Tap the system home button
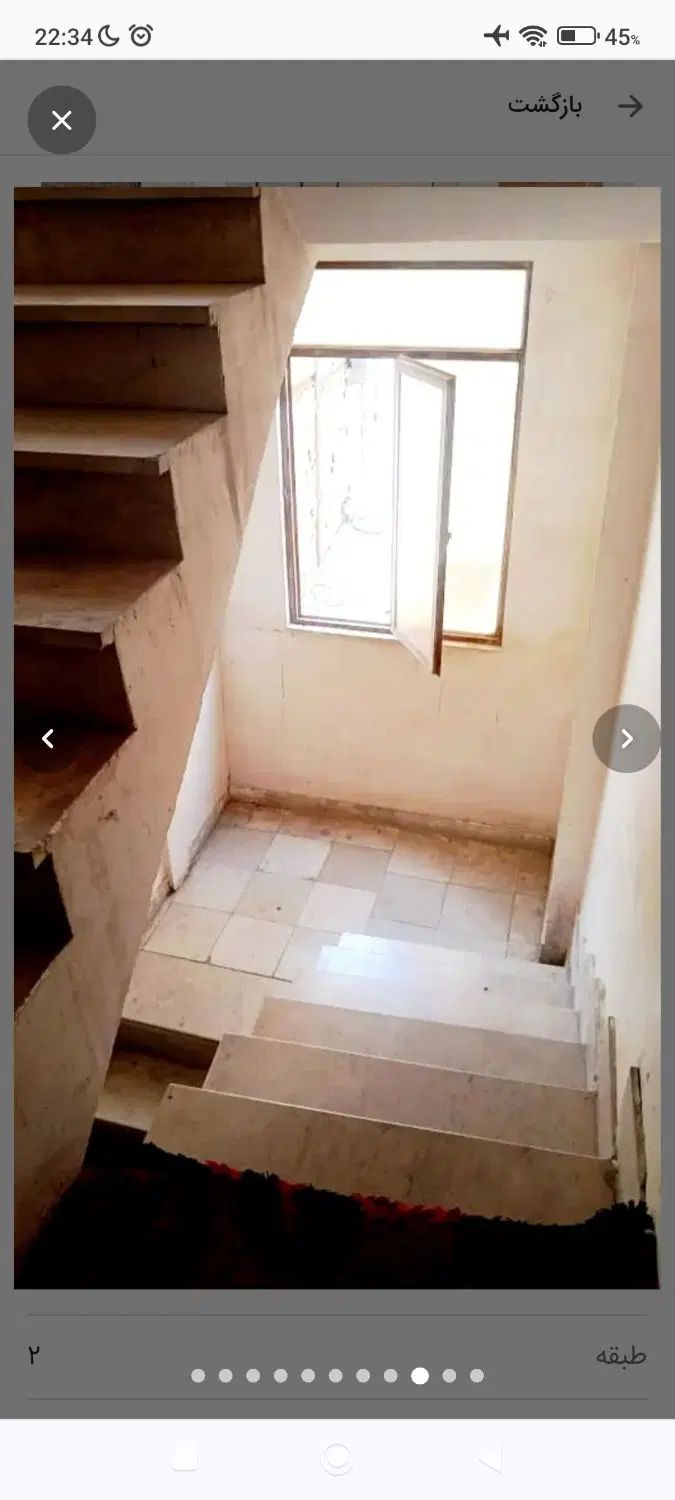Viewport: 675px width, 1500px height. [x=337, y=1460]
